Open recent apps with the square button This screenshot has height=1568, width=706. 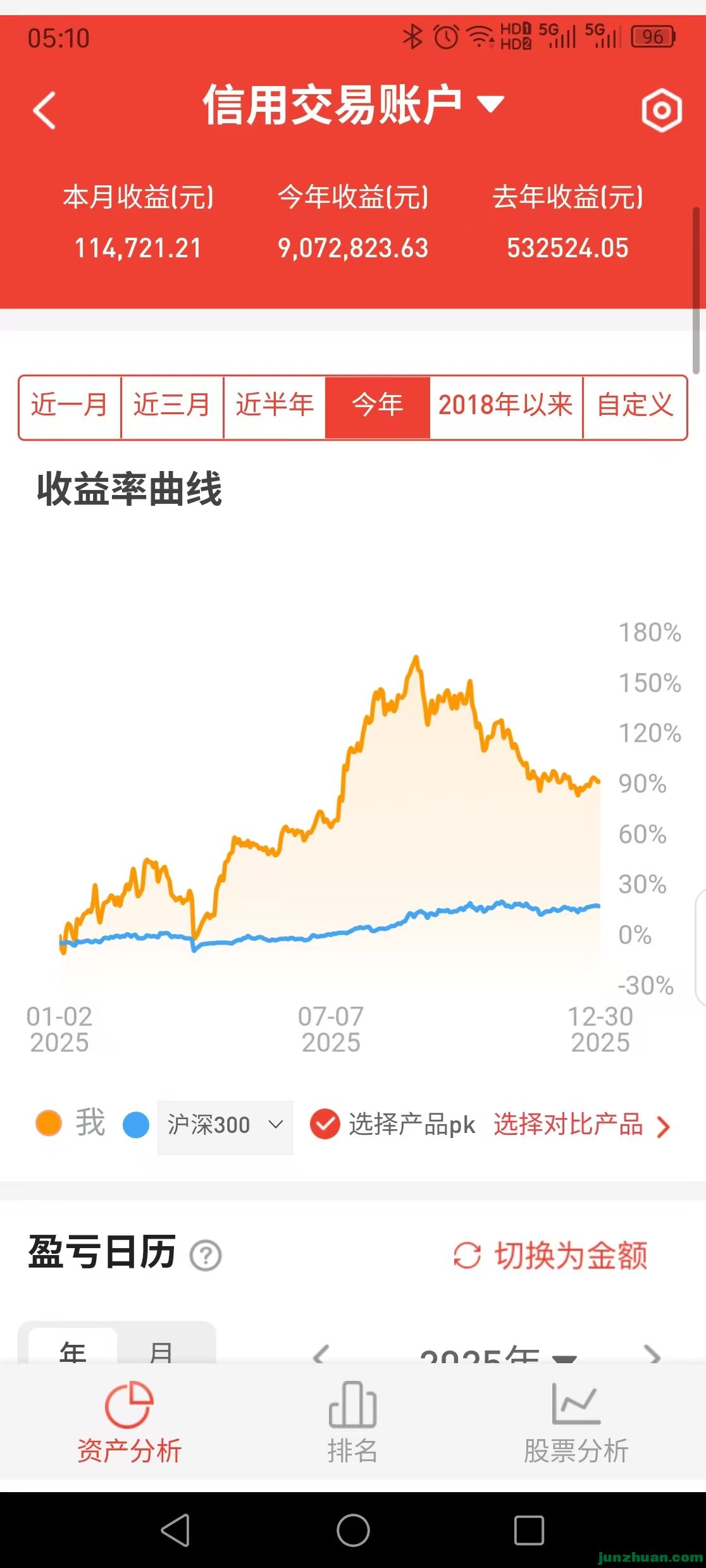529,1530
